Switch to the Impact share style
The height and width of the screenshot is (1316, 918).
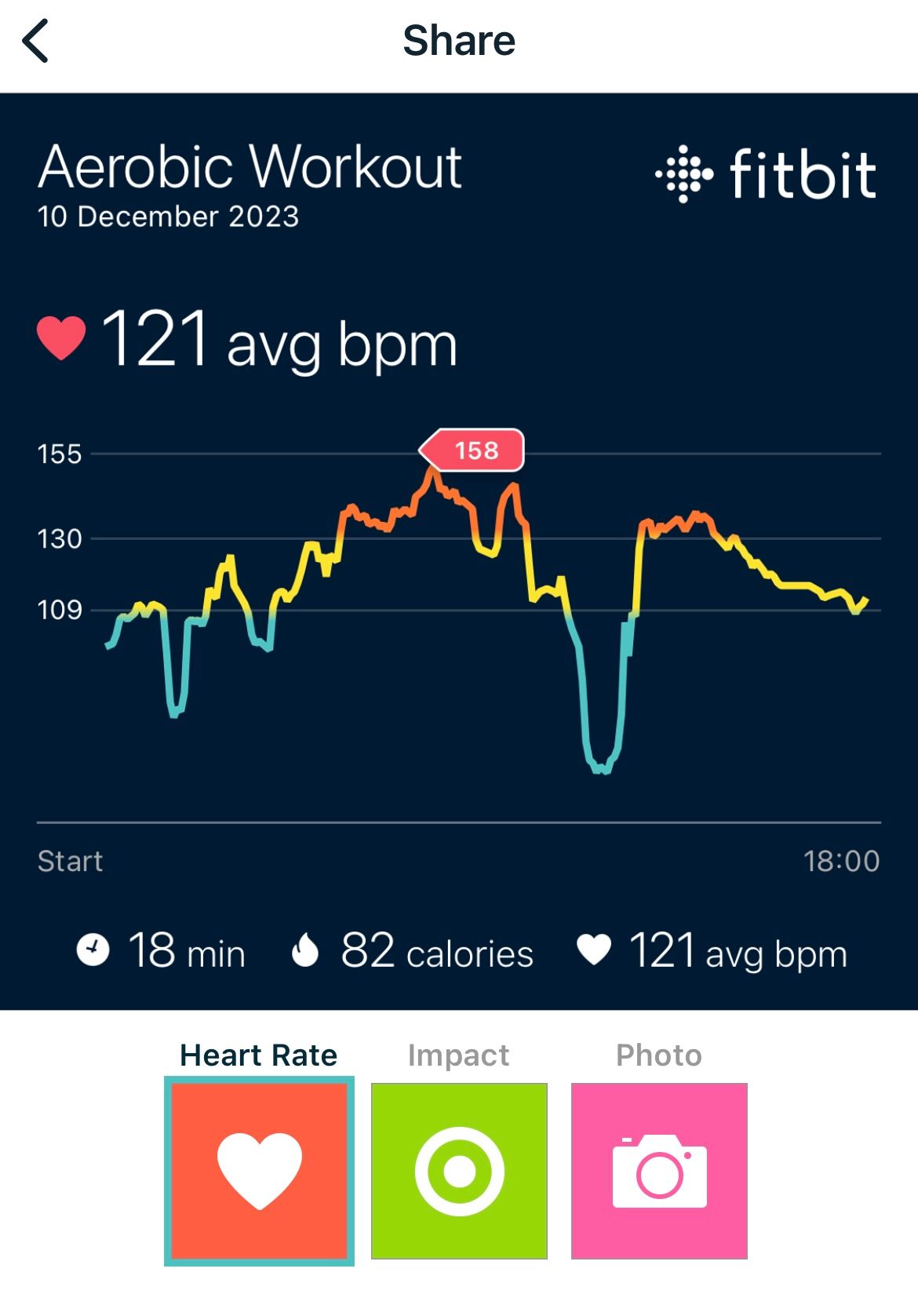(x=459, y=1170)
